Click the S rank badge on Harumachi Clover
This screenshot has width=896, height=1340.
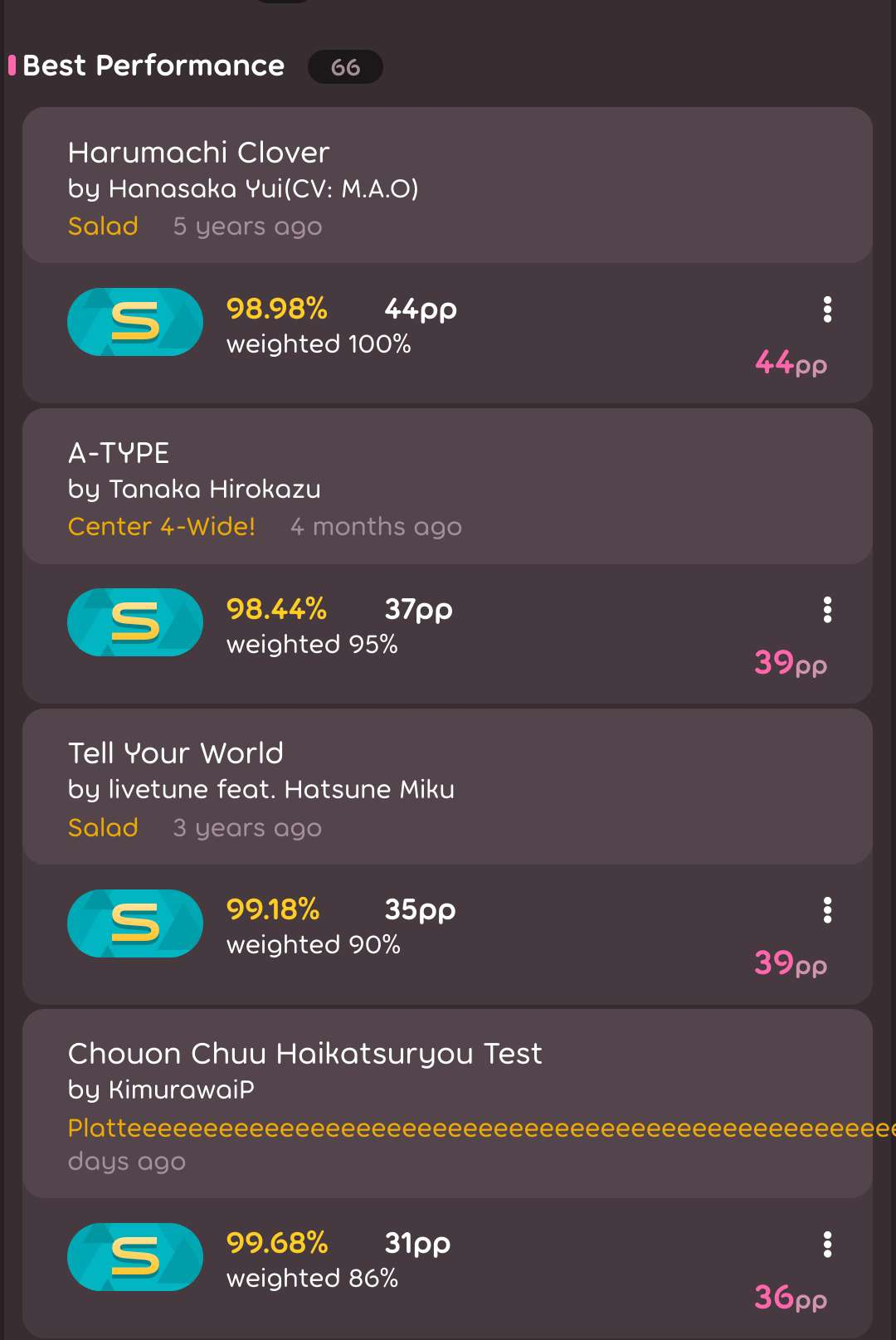pos(134,322)
